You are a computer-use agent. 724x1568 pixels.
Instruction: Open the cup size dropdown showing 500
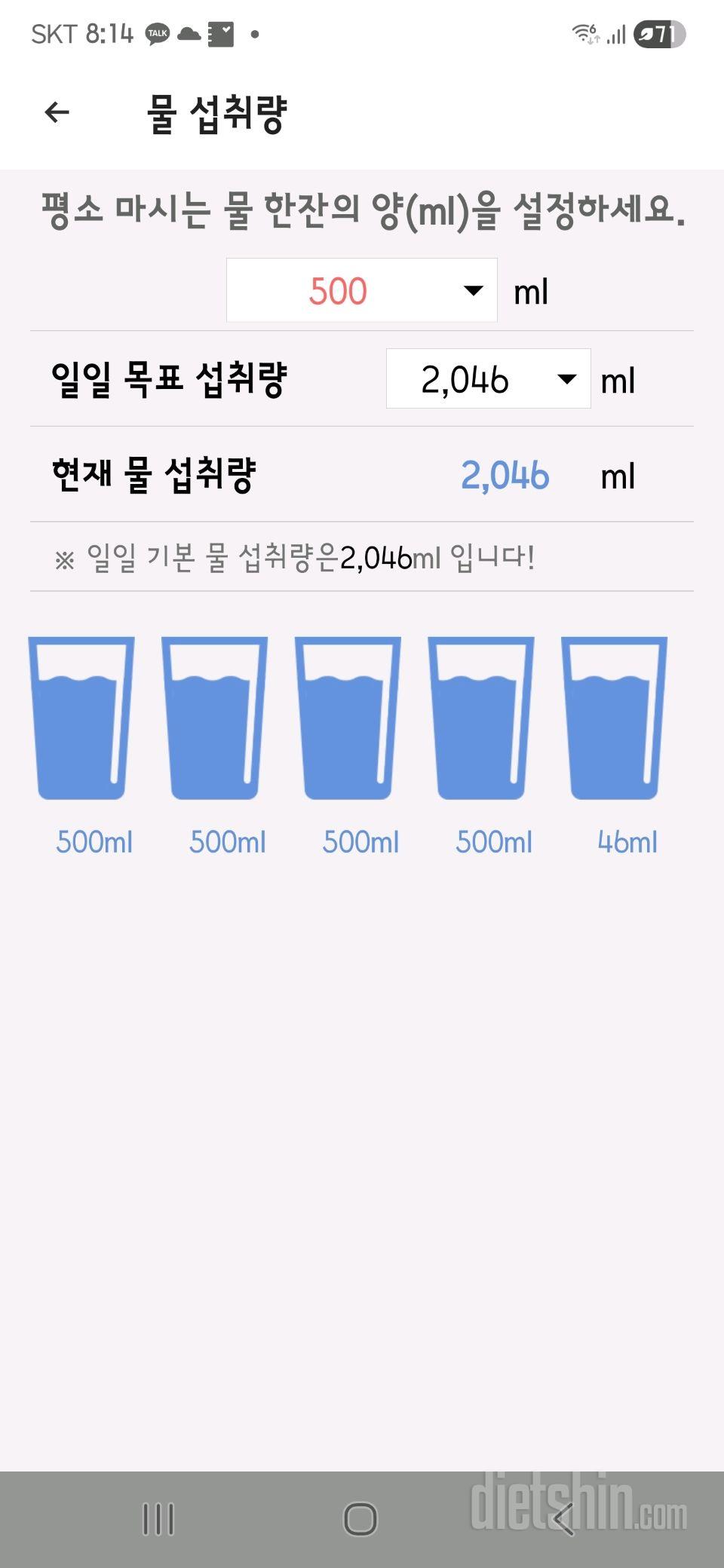(x=362, y=291)
